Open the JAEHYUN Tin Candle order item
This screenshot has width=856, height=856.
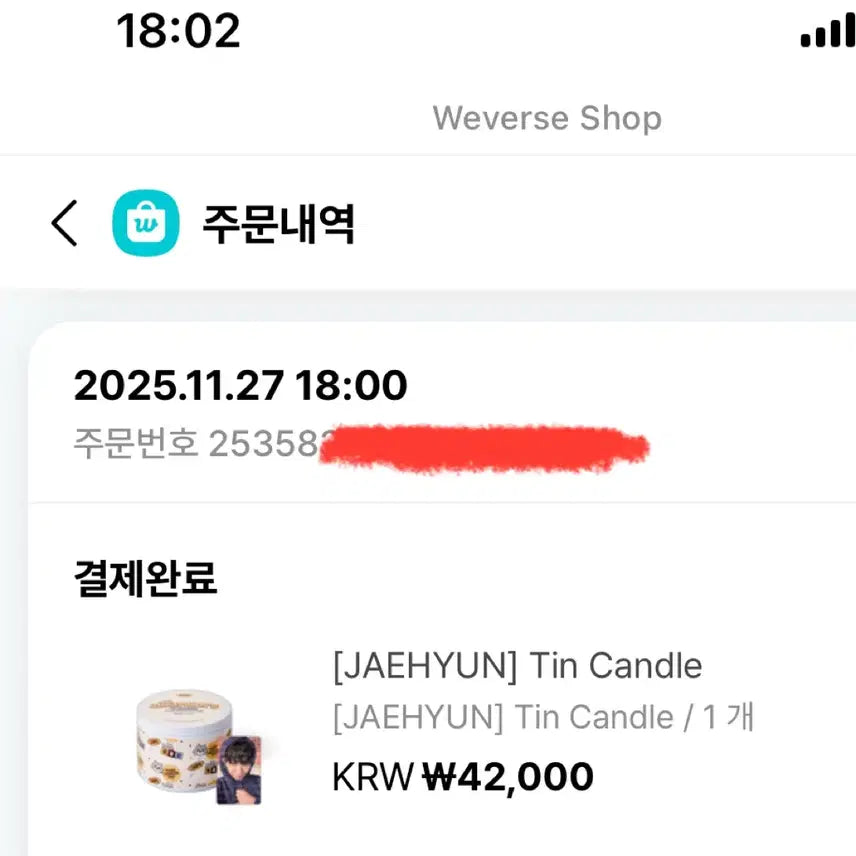click(517, 666)
